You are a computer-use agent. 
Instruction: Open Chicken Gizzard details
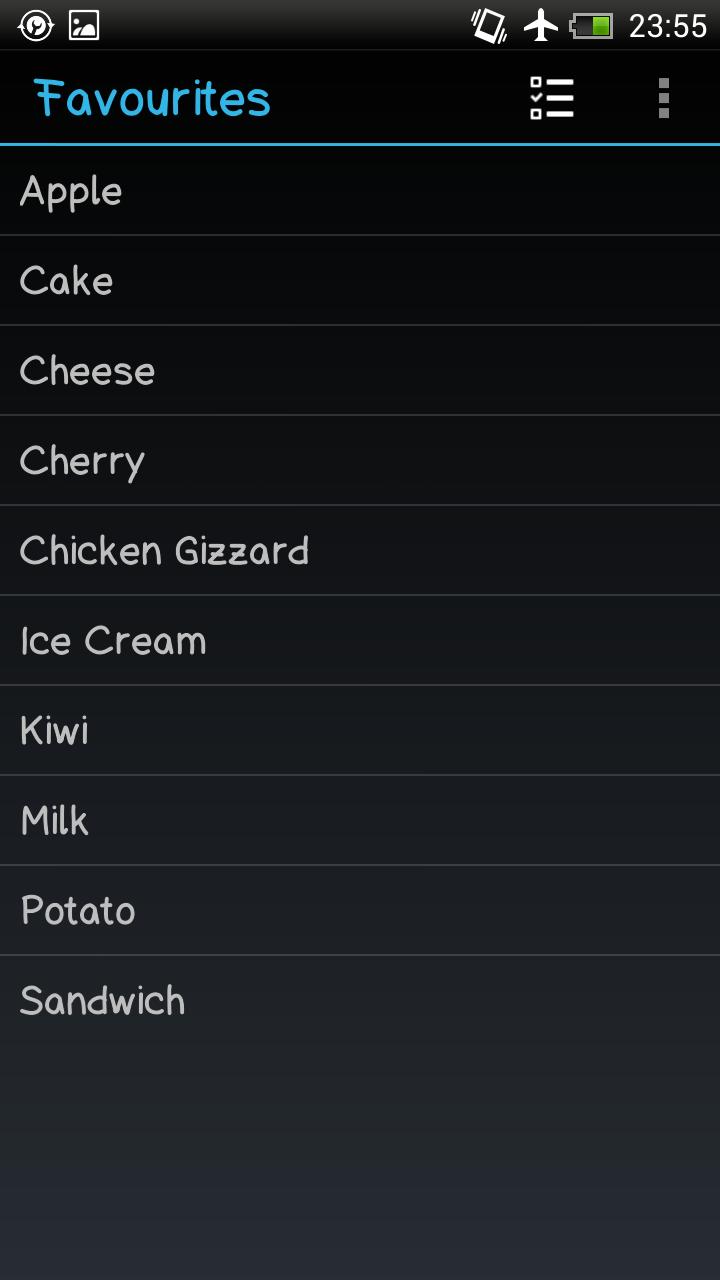[x=360, y=551]
